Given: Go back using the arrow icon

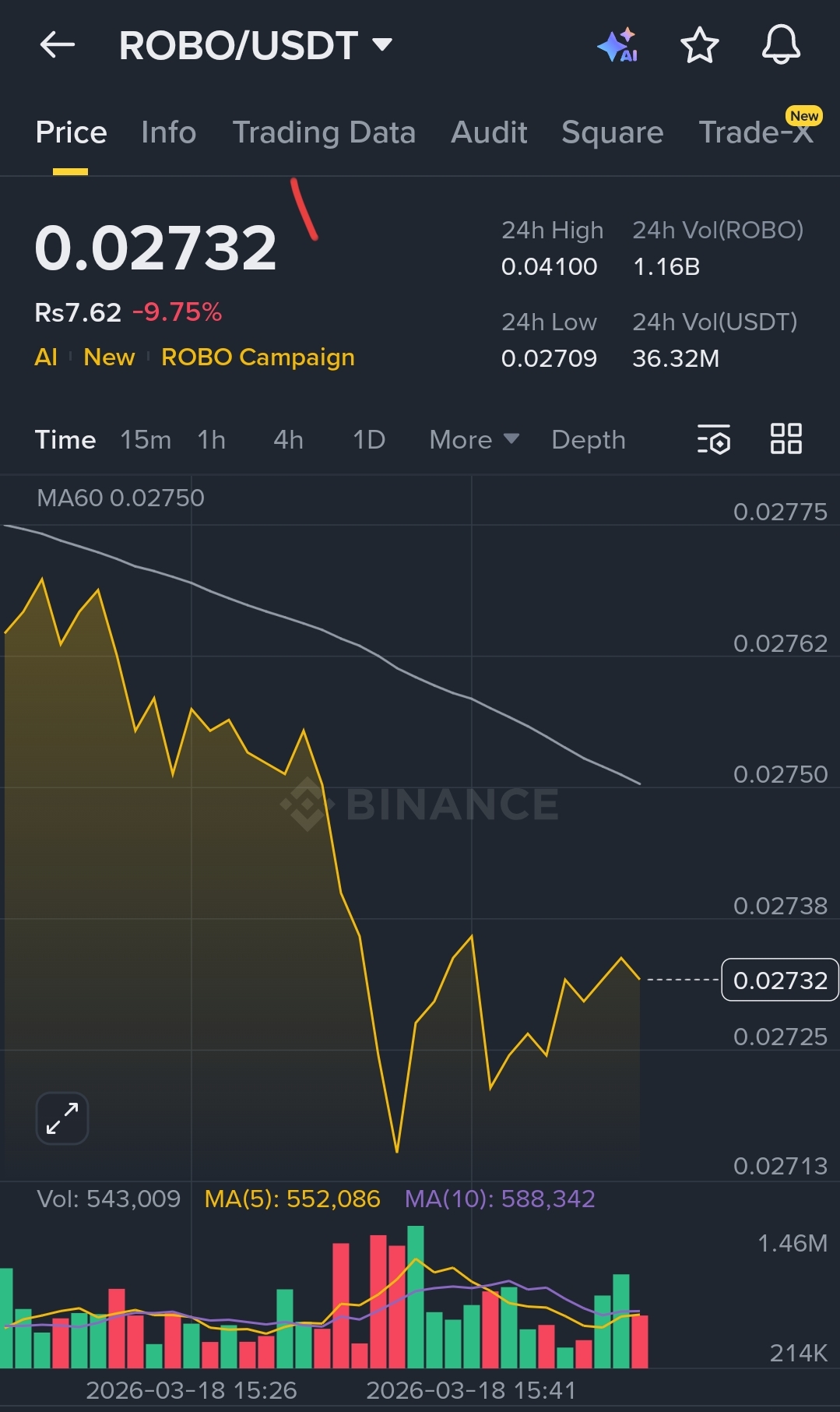Looking at the screenshot, I should (58, 45).
